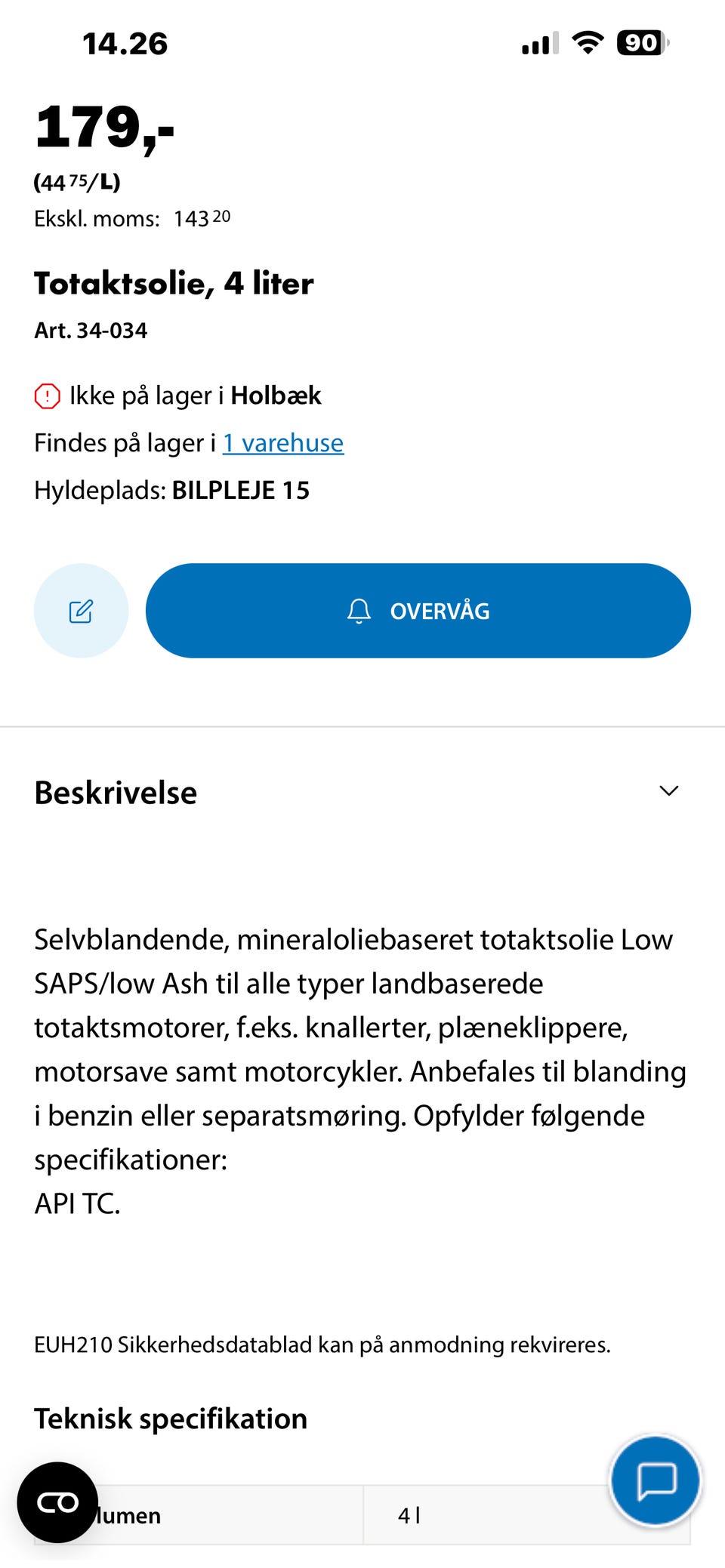This screenshot has height=1568, width=725.
Task: Tap the Wi-Fi indicator in the status bar
Action: [x=588, y=43]
